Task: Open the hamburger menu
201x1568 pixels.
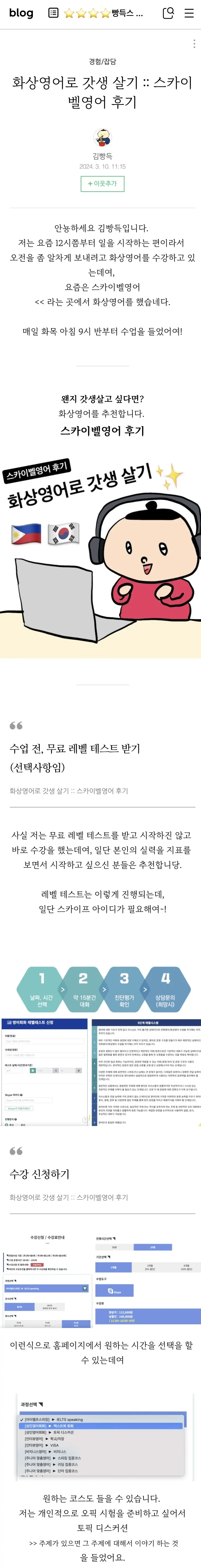Action: 189,13
